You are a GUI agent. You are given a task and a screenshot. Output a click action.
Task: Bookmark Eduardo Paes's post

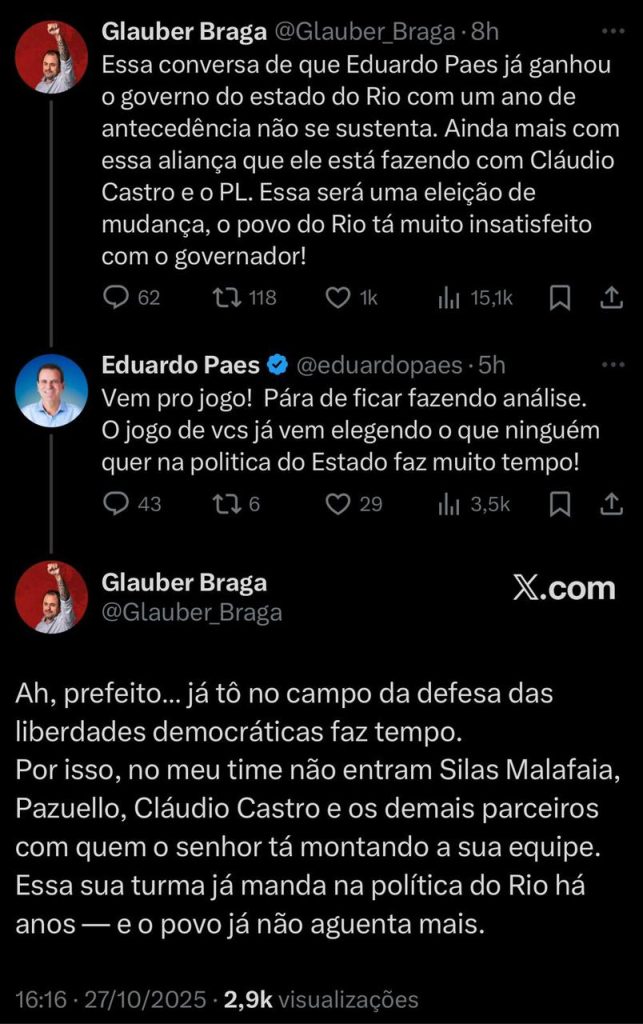point(561,504)
